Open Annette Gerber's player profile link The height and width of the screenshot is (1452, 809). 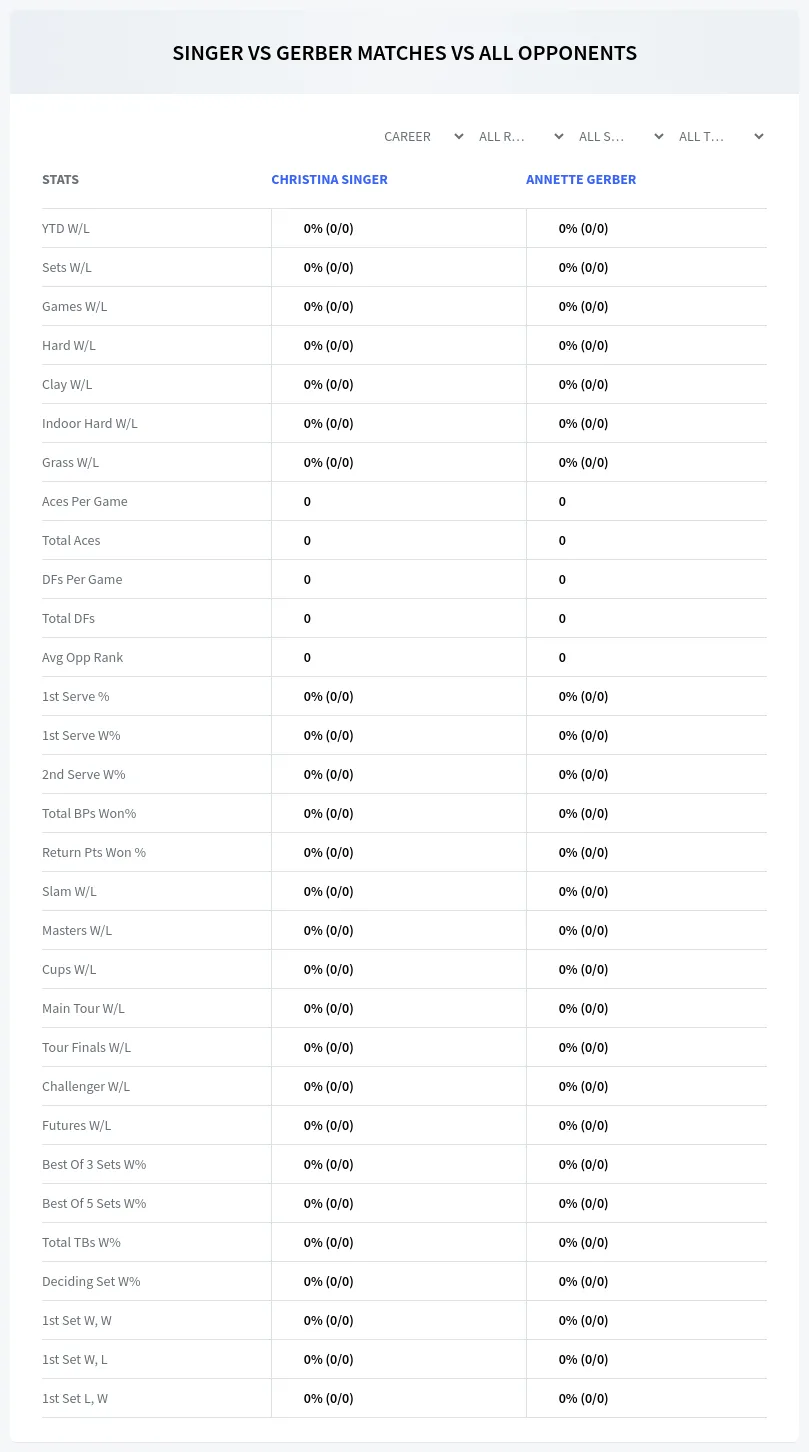(581, 180)
